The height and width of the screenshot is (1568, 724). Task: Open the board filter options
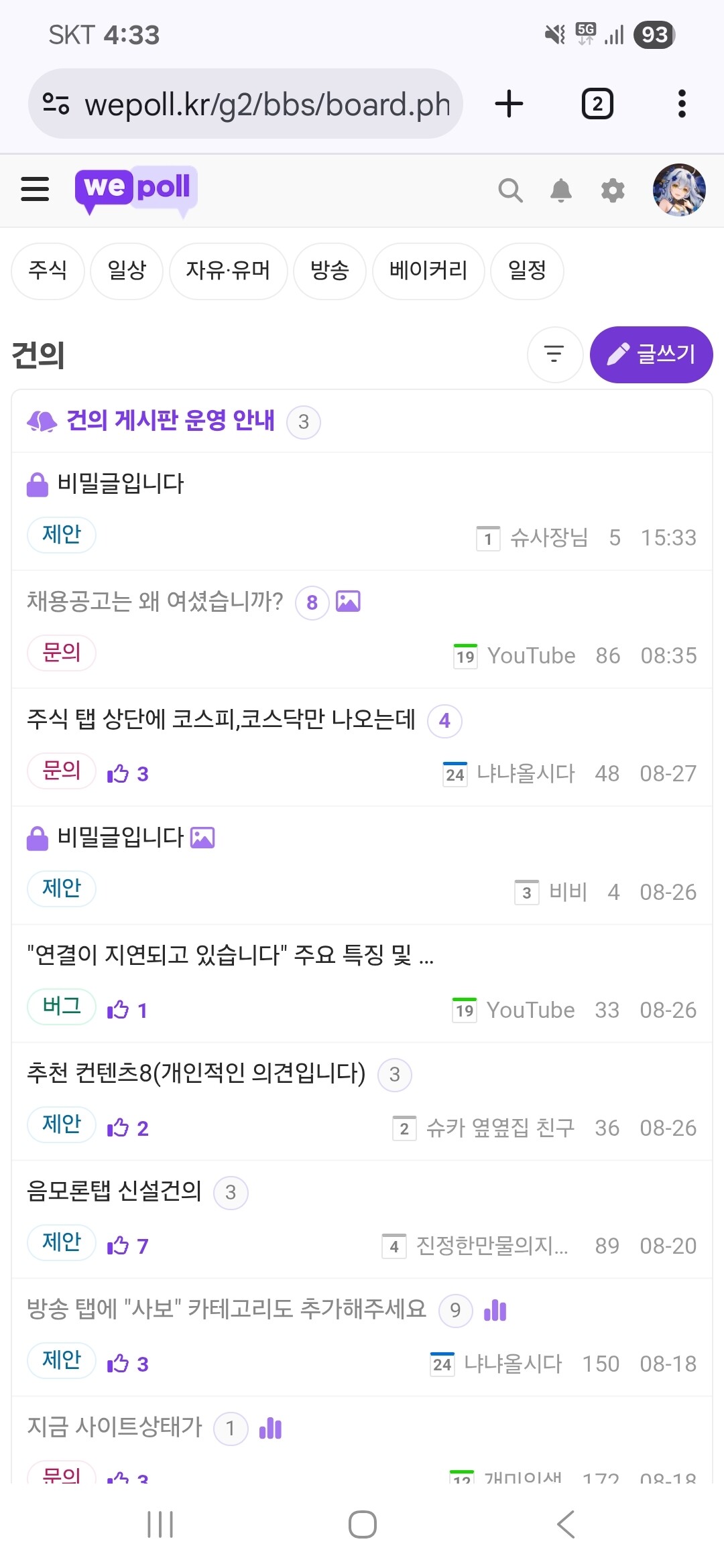click(554, 354)
